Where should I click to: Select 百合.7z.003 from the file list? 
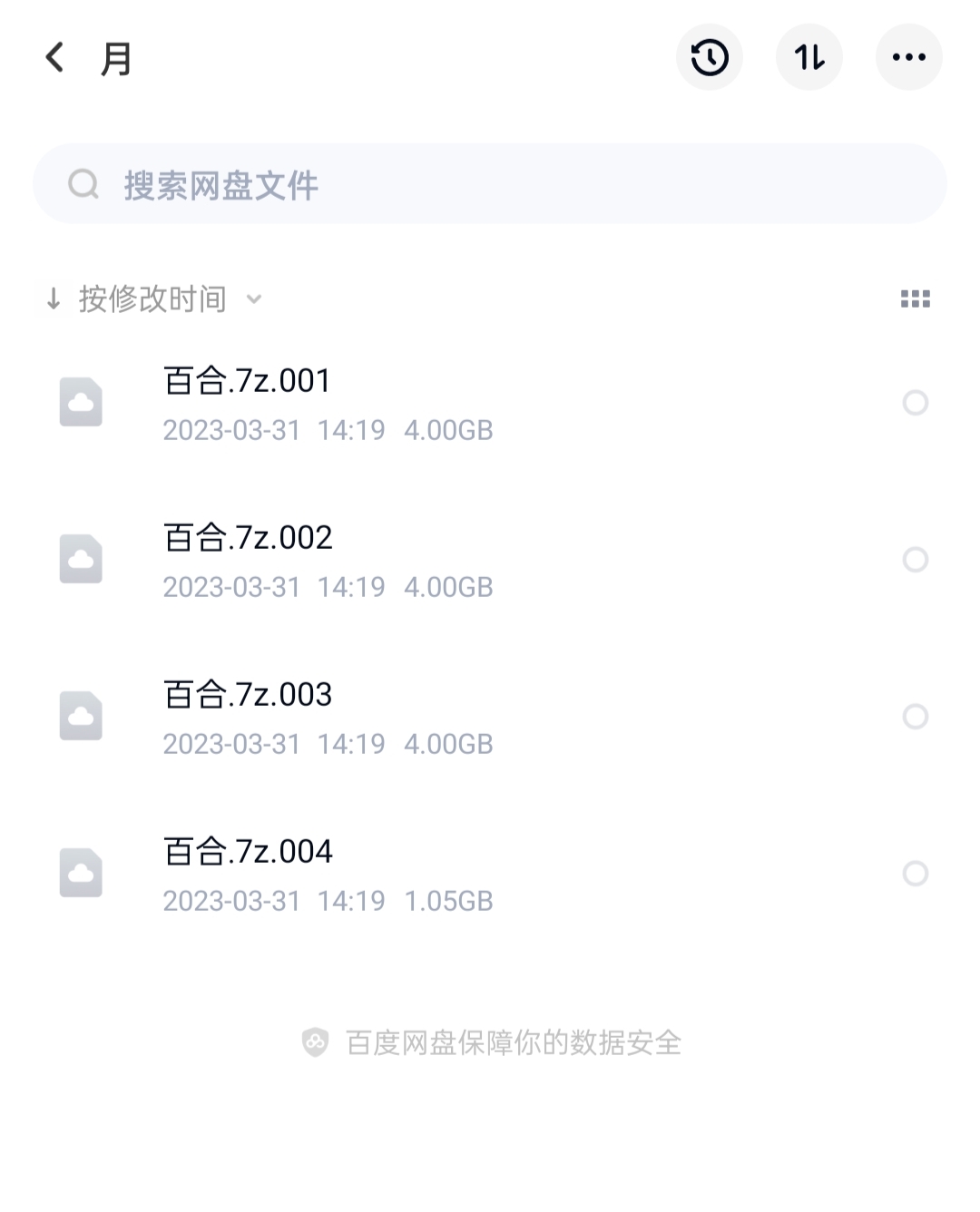(363, 717)
